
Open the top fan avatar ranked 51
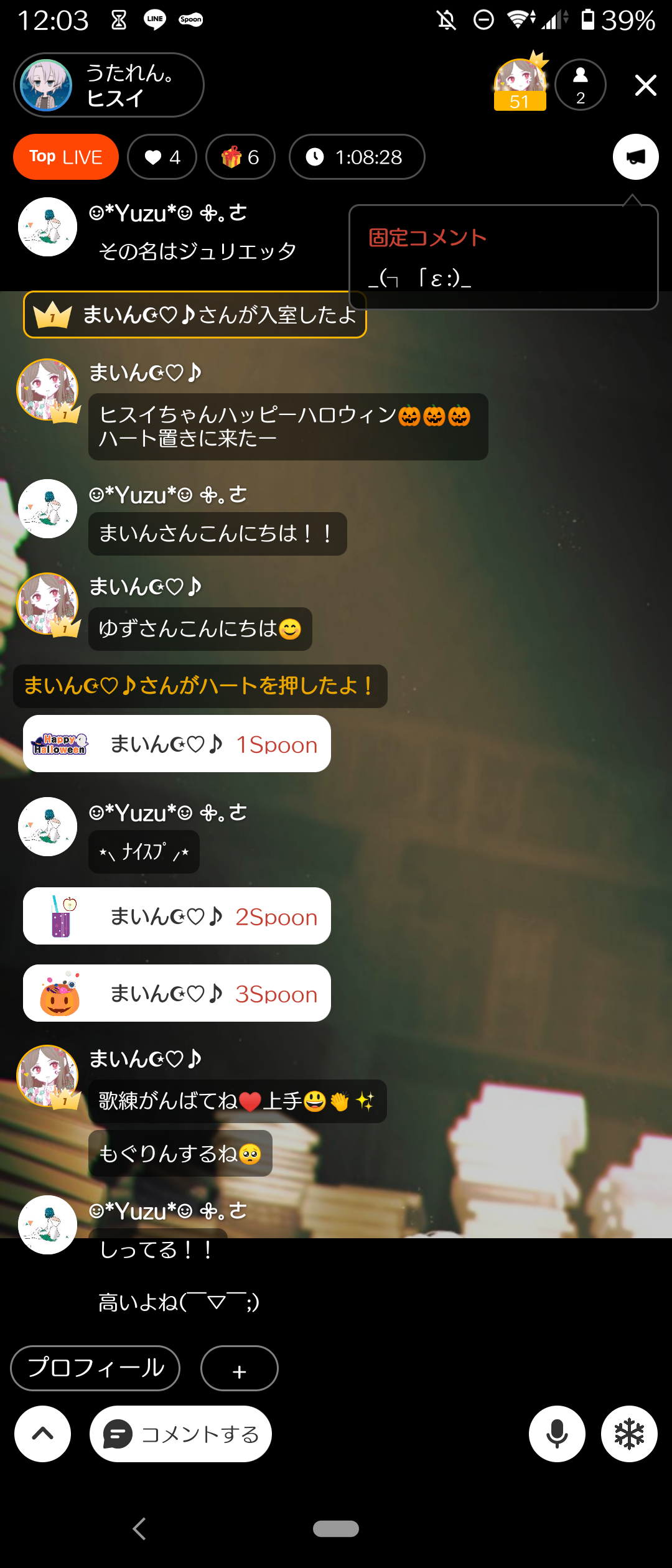tap(520, 85)
